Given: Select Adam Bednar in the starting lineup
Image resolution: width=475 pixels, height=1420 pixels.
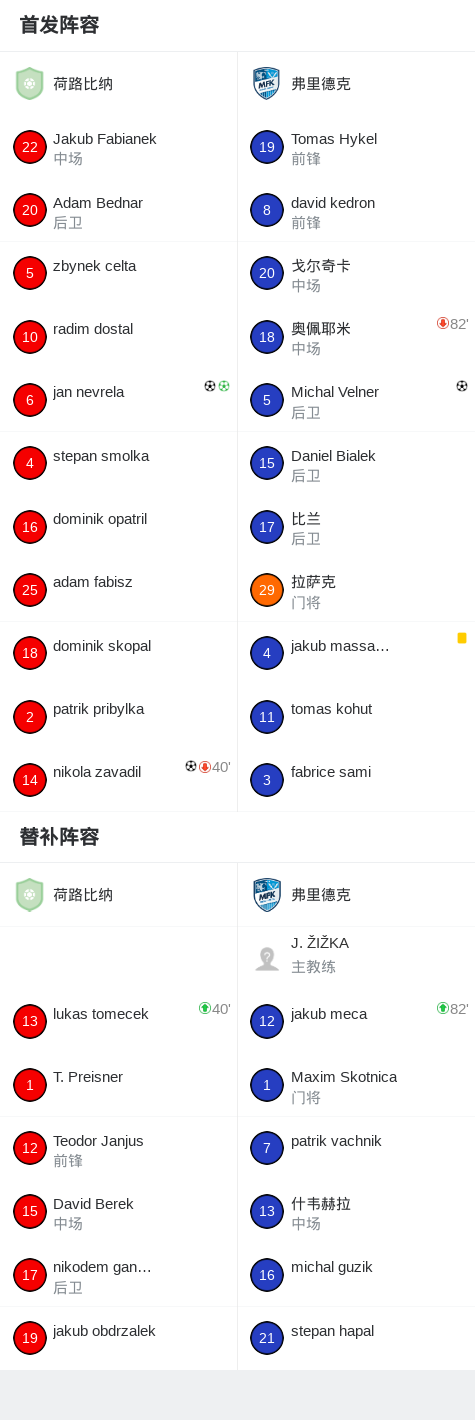Looking at the screenshot, I should pyautogui.click(x=118, y=210).
